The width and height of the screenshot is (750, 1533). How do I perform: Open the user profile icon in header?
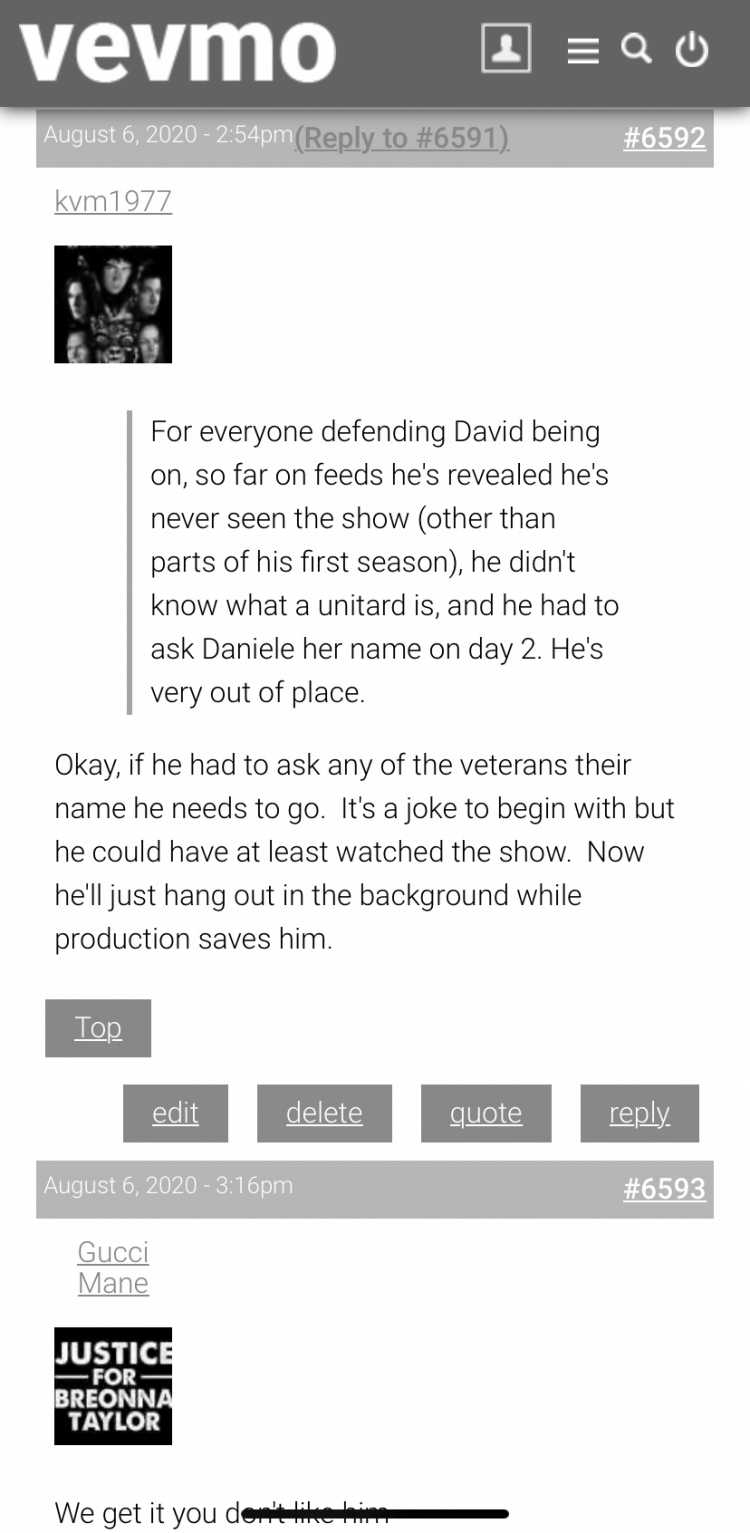pyautogui.click(x=506, y=48)
